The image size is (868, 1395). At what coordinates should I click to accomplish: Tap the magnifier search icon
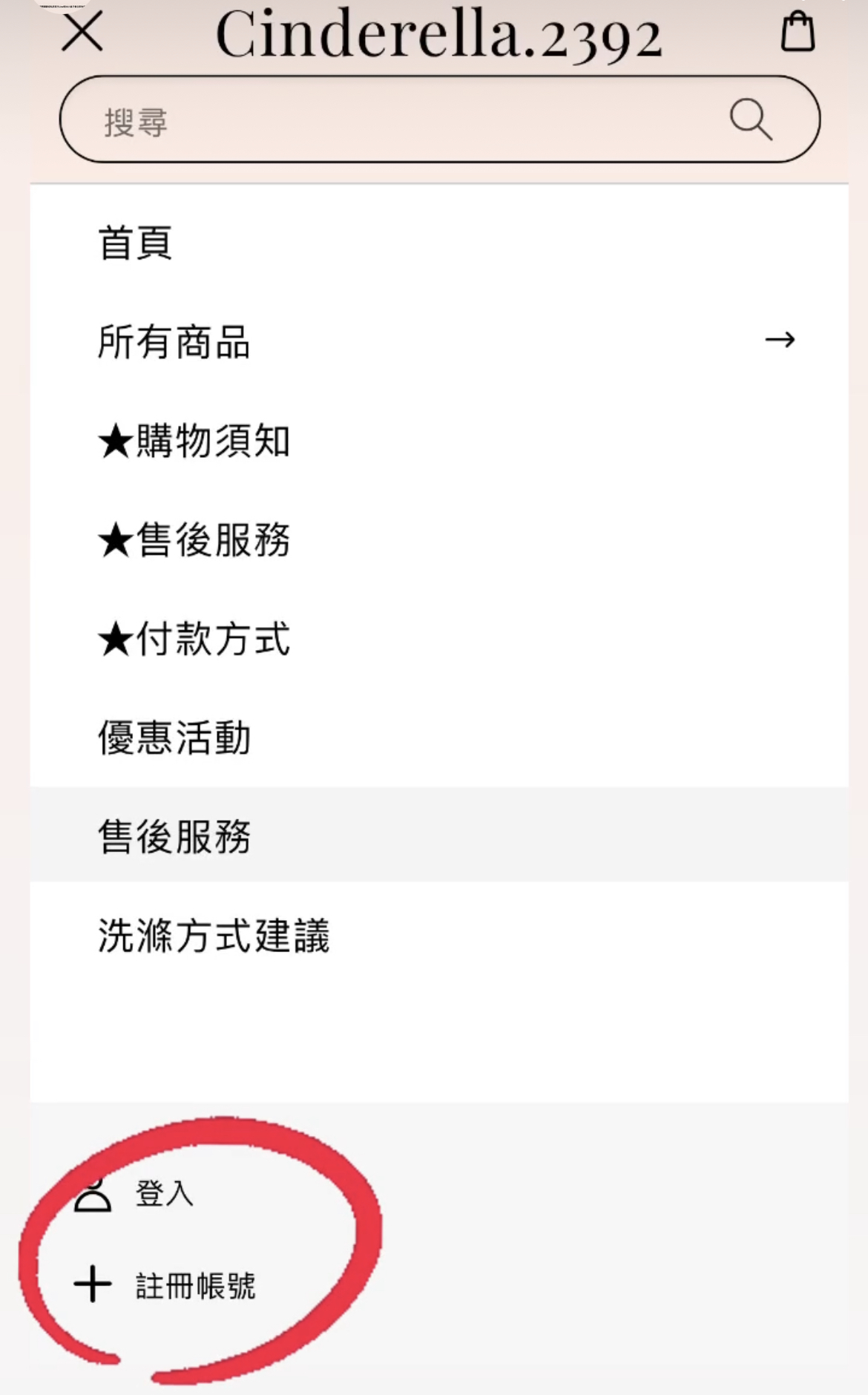[751, 119]
